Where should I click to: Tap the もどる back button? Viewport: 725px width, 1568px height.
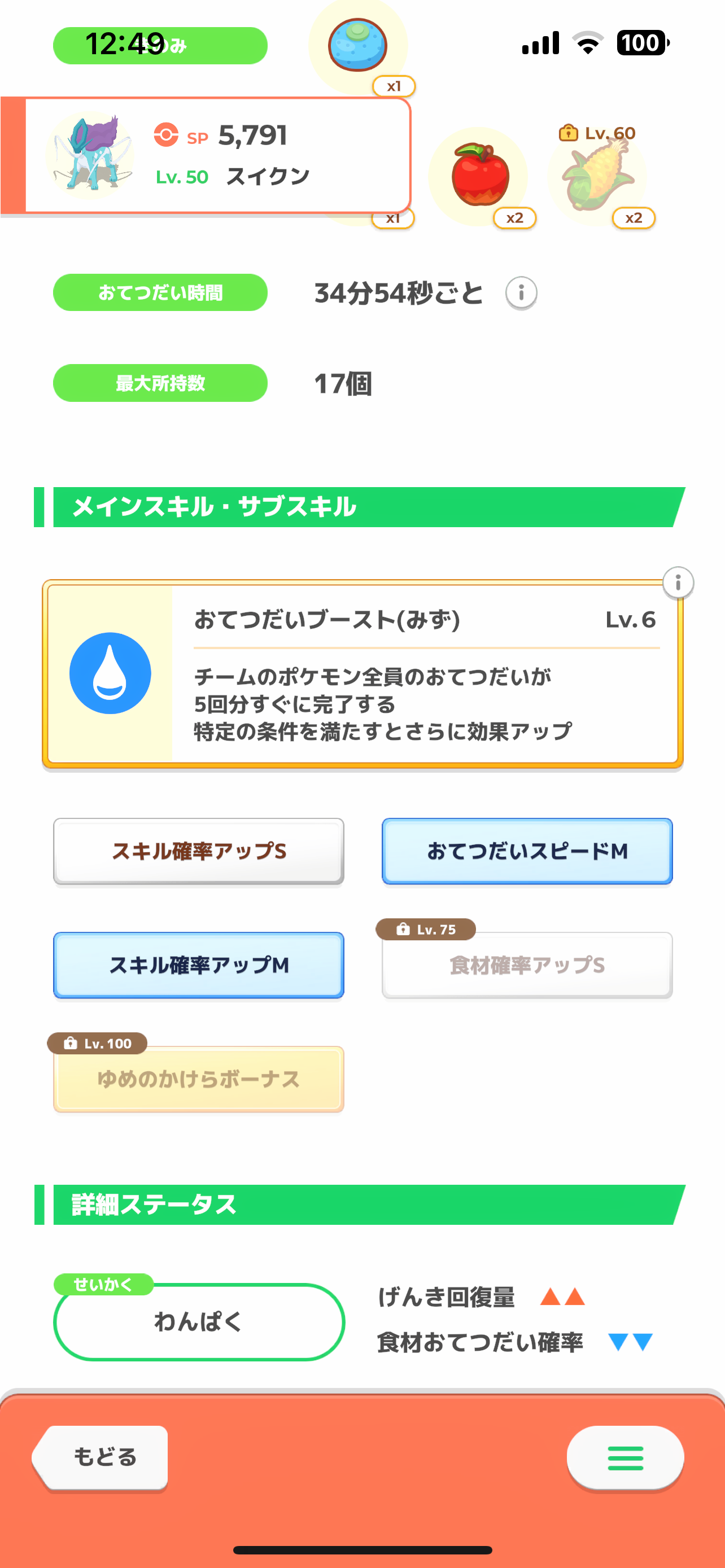pos(101,1457)
